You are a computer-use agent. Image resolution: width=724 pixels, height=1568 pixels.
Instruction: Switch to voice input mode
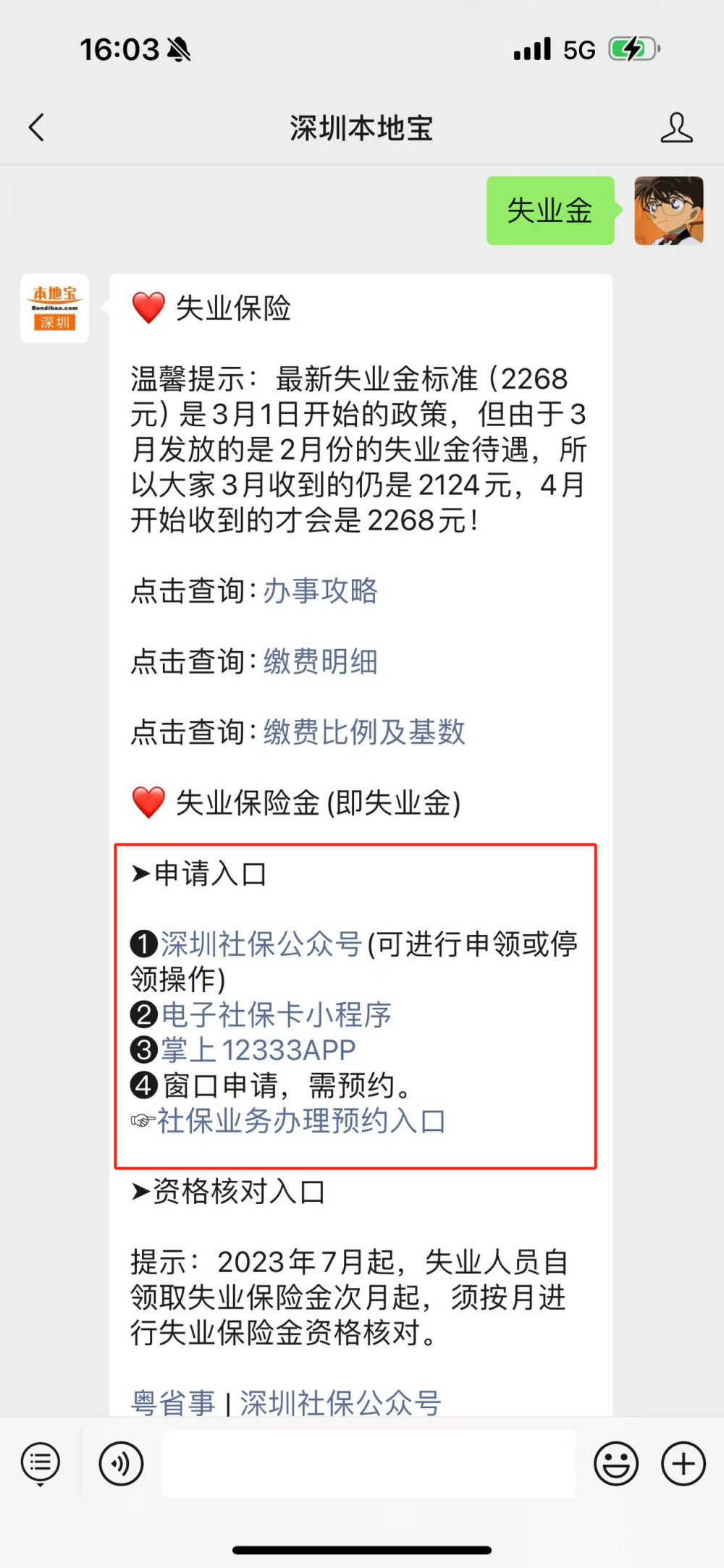pos(121,1462)
